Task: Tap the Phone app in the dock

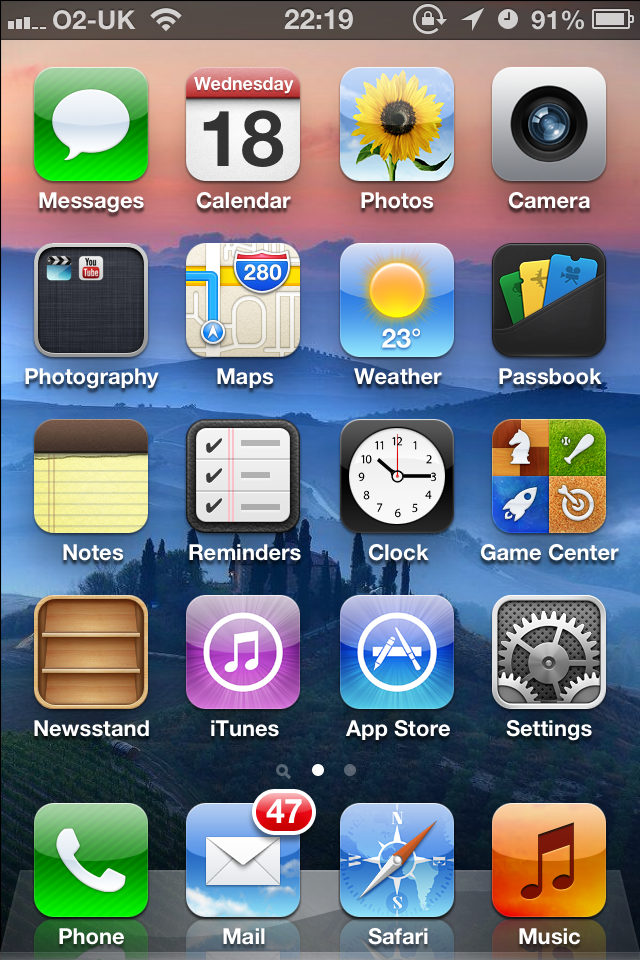Action: point(91,860)
